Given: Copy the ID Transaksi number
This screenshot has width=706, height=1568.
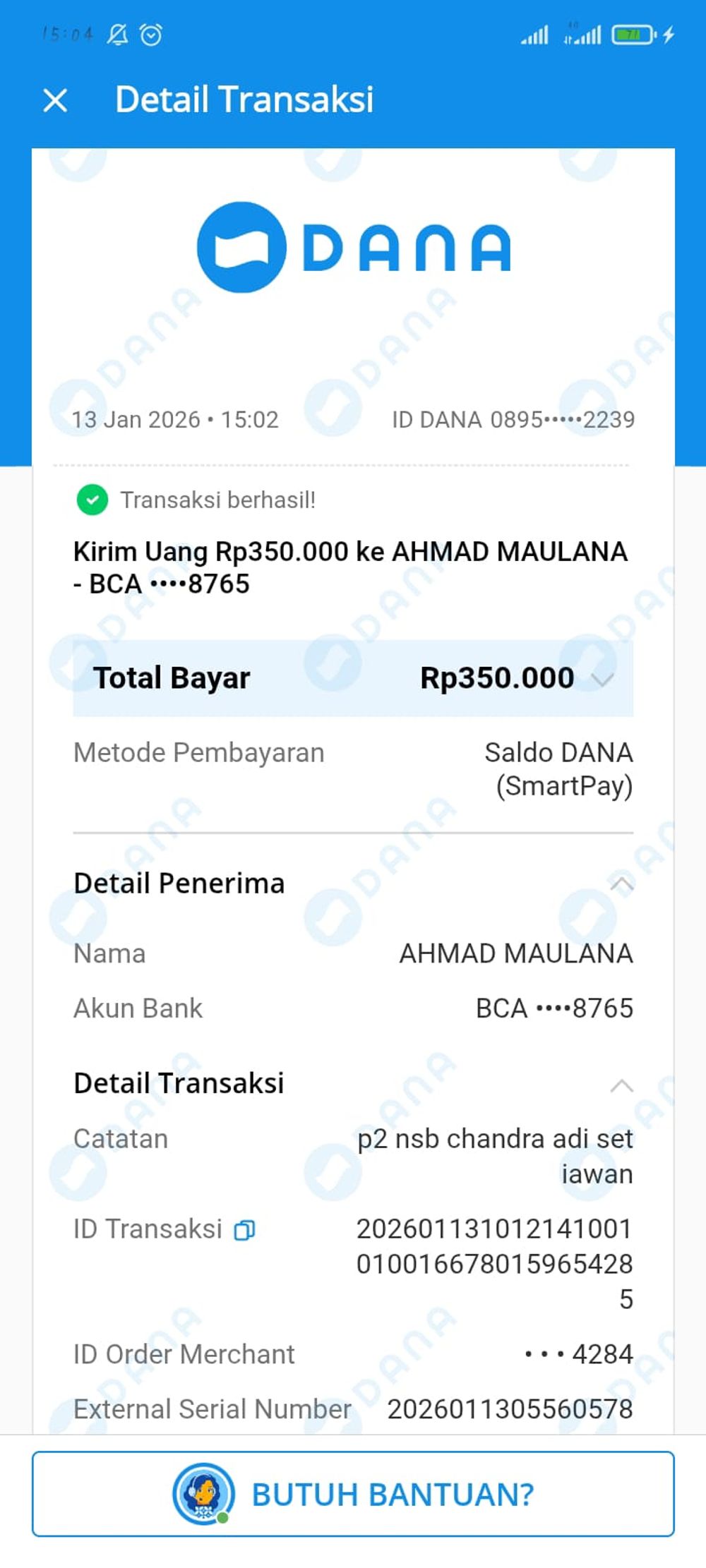Looking at the screenshot, I should click(244, 1230).
